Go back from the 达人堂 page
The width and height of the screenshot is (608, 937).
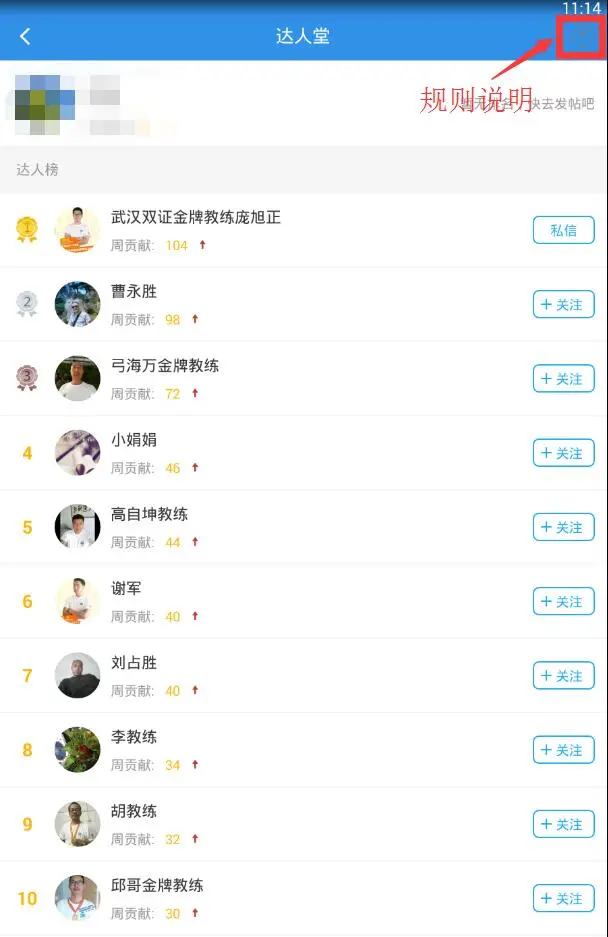[25, 37]
